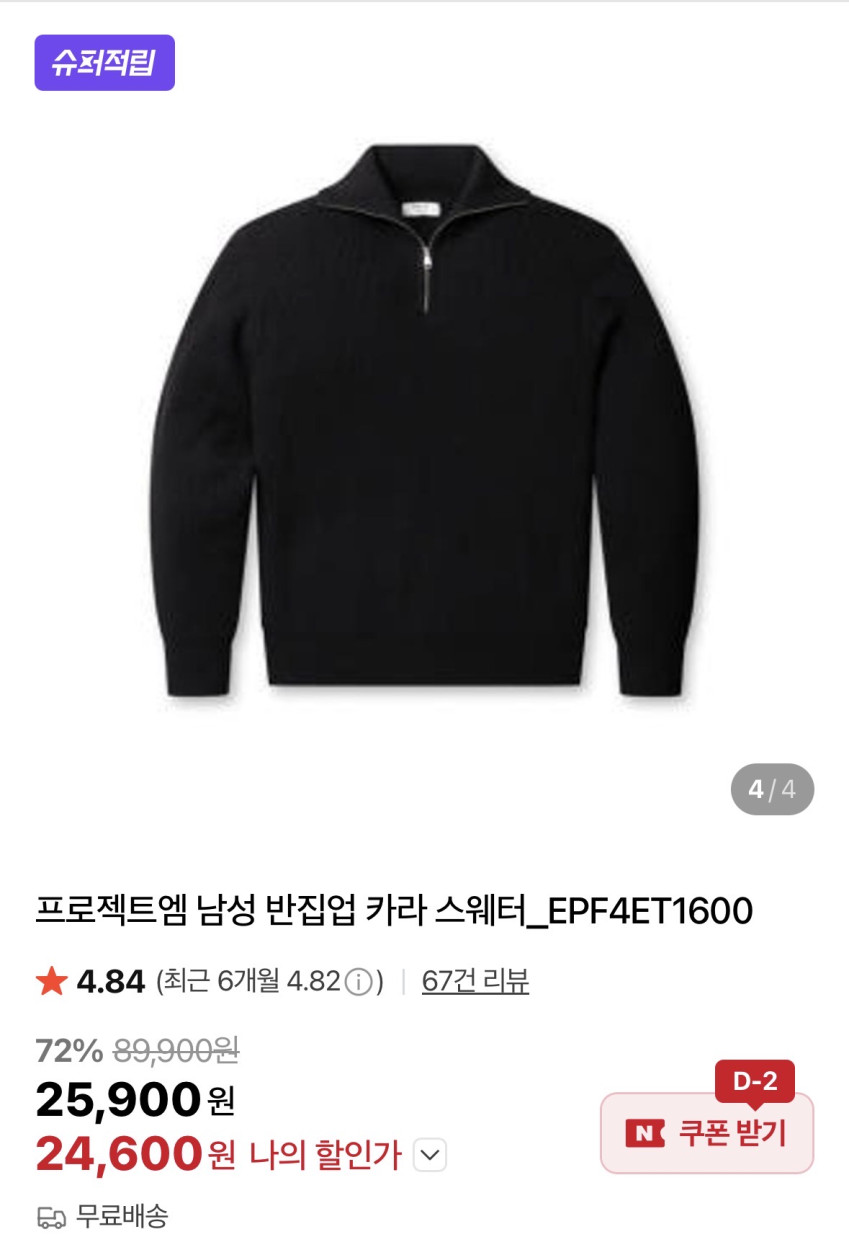Open the info icon beside 최근 6개월 rating
The image size is (849, 1237).
358,983
